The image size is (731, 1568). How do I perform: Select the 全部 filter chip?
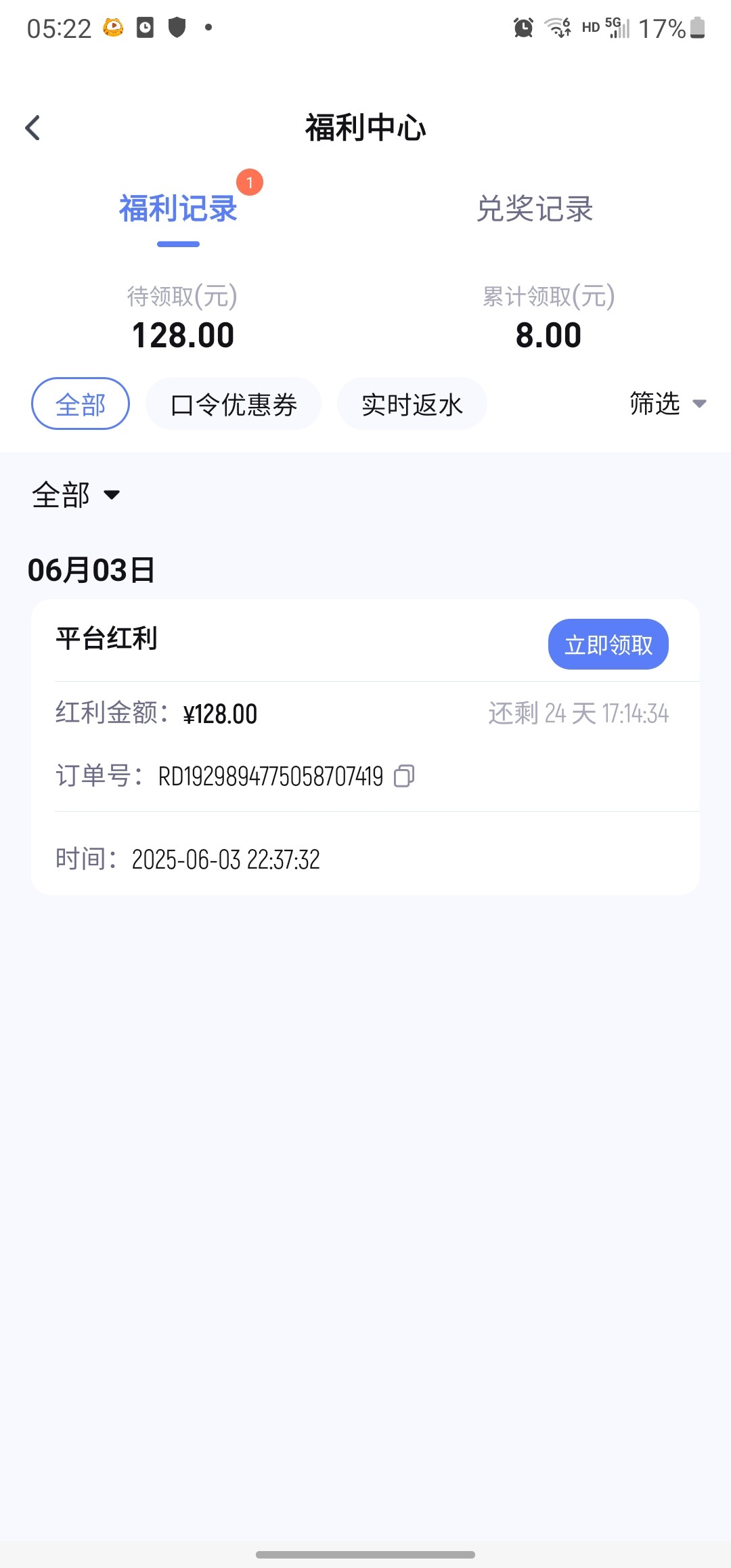pyautogui.click(x=81, y=404)
